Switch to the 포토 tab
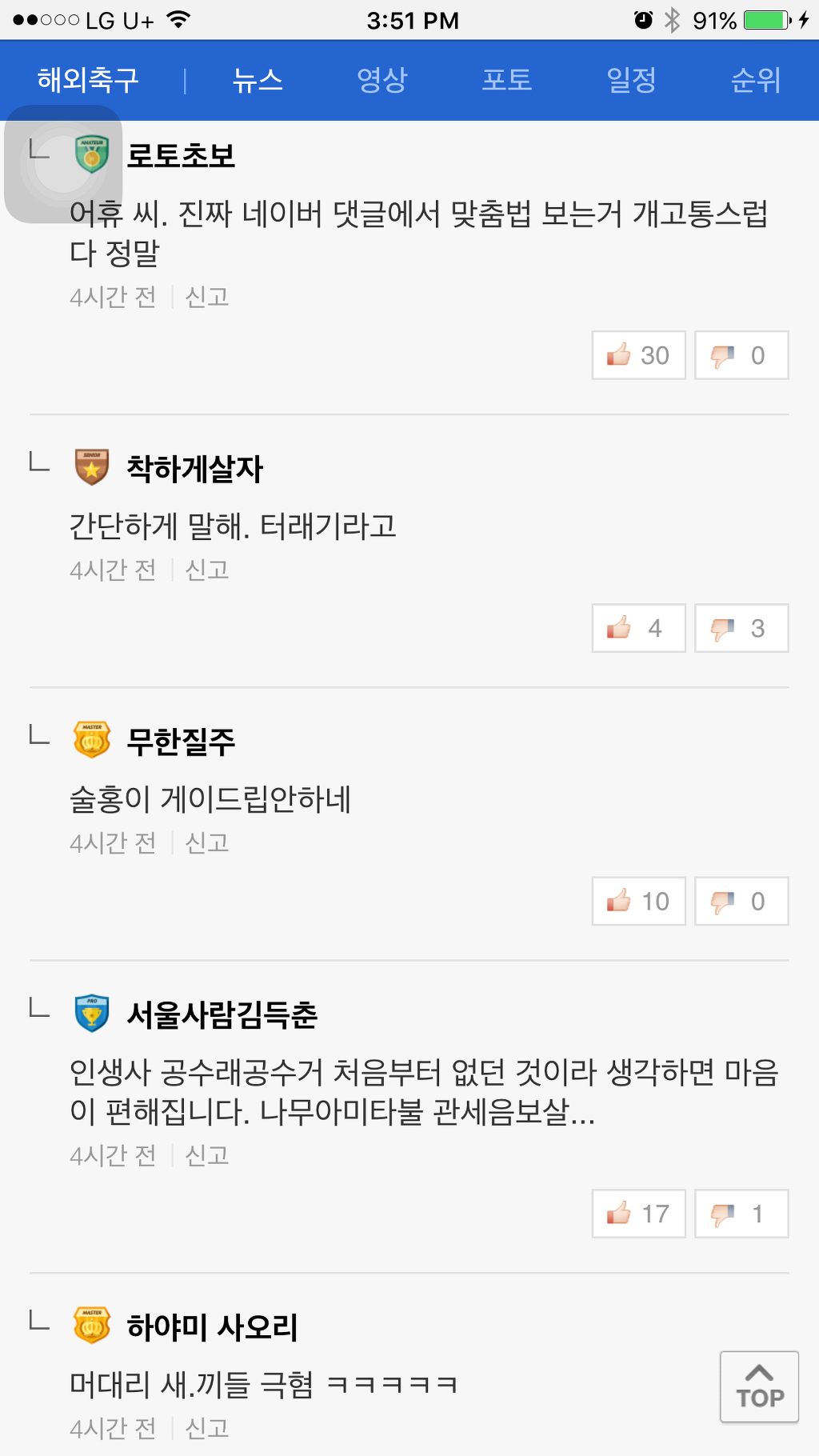Screen dimensions: 819x1456 [x=507, y=80]
